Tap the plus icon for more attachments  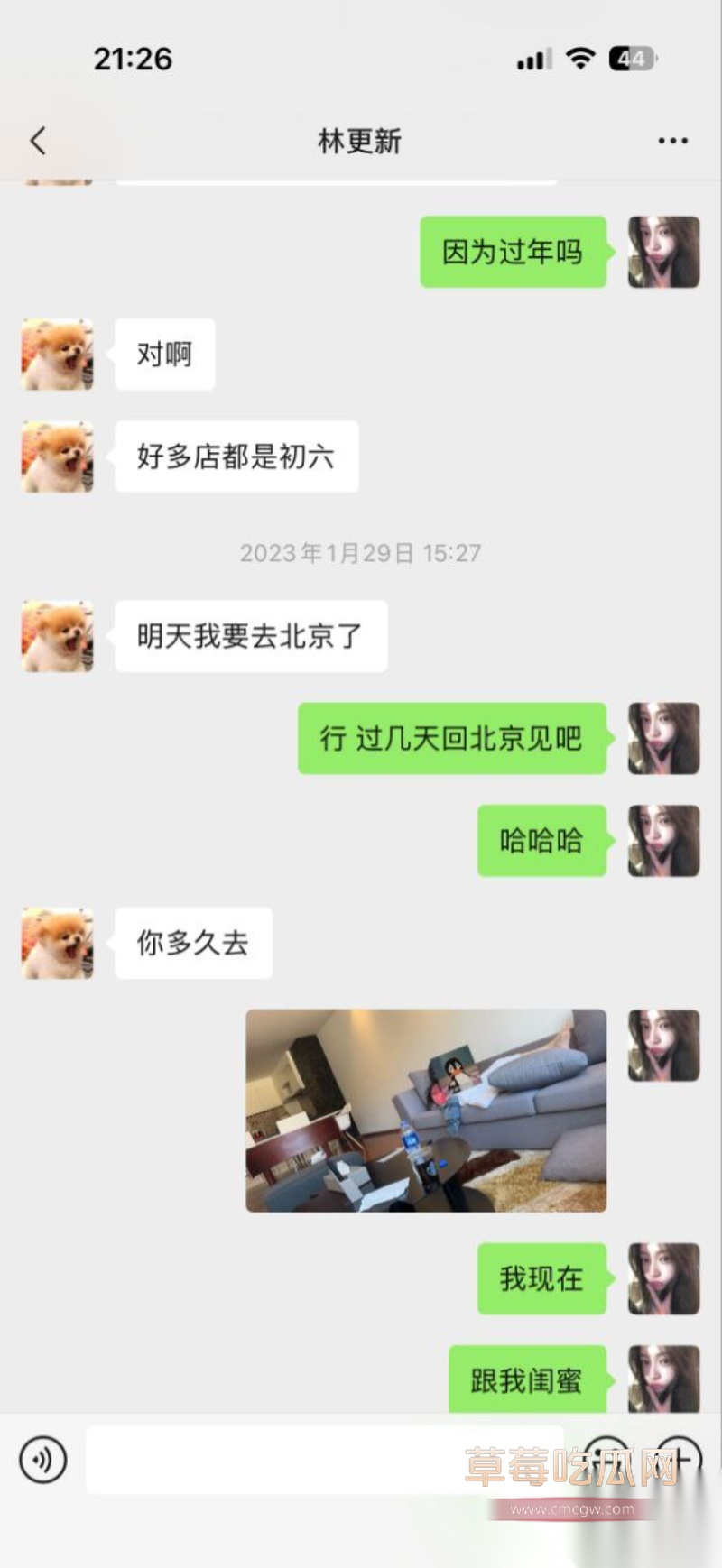(684, 1458)
